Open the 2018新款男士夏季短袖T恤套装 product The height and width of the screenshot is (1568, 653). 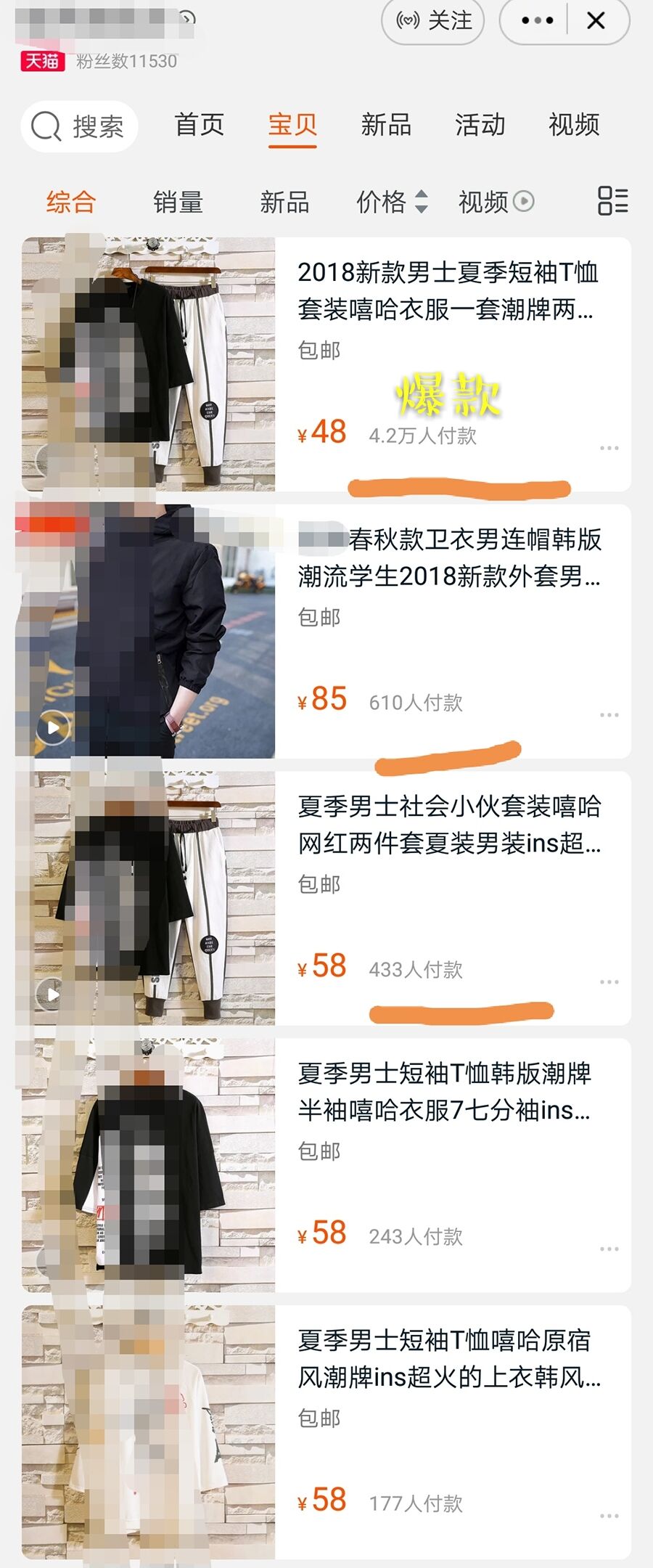pyautogui.click(x=447, y=291)
